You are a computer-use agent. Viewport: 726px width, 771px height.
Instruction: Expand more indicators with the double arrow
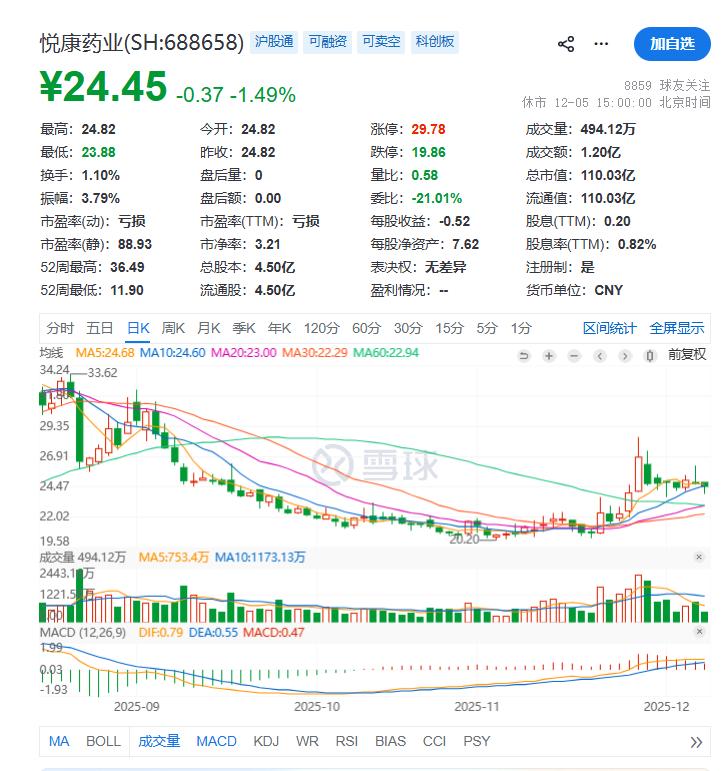(x=696, y=742)
